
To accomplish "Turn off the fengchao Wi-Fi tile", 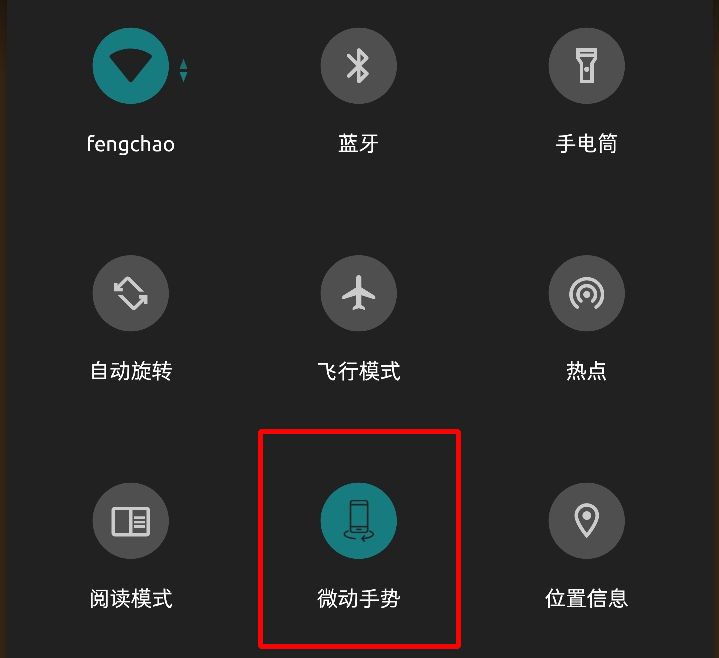I will (x=131, y=66).
